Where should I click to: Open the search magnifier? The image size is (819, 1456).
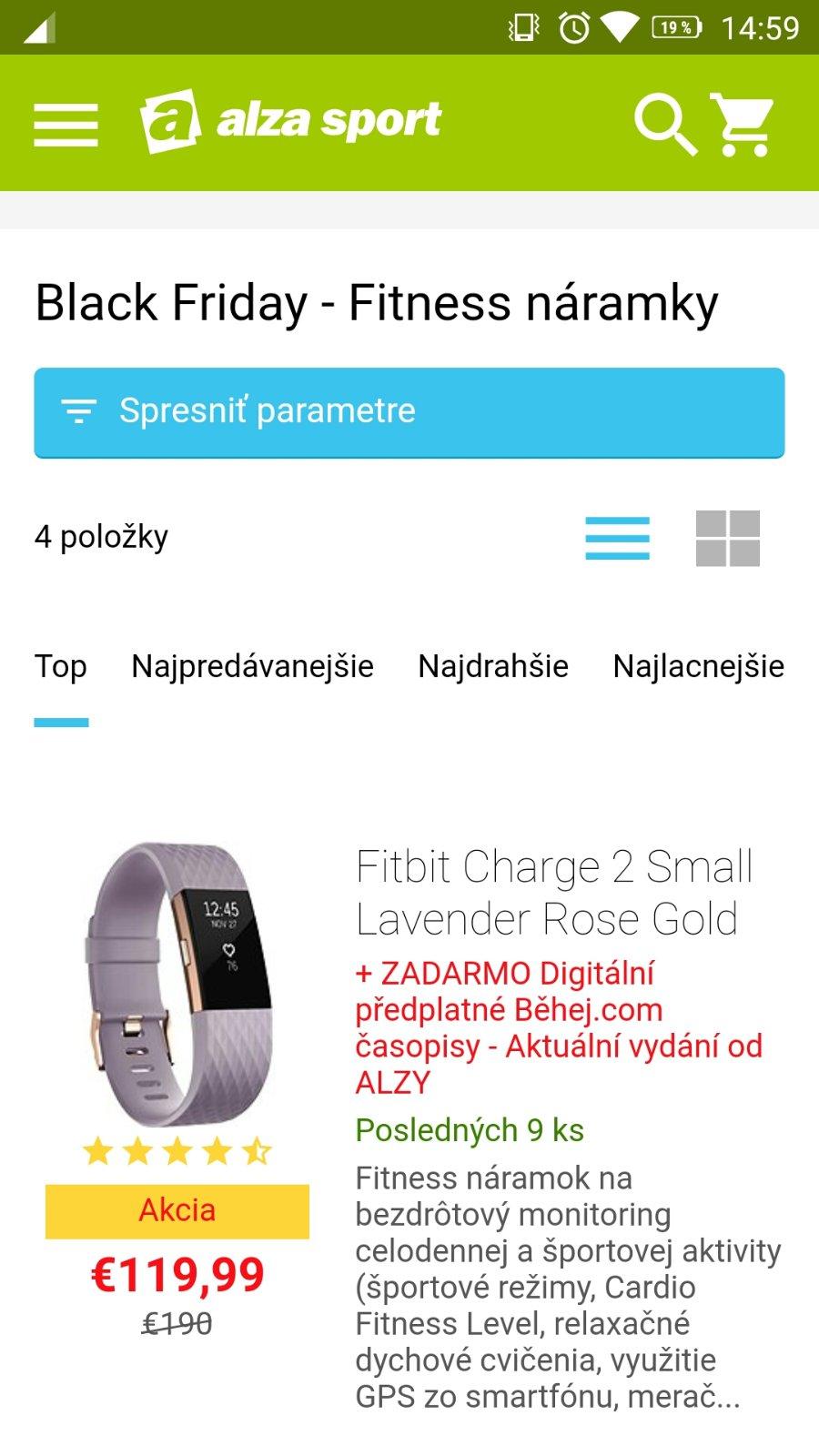[664, 124]
